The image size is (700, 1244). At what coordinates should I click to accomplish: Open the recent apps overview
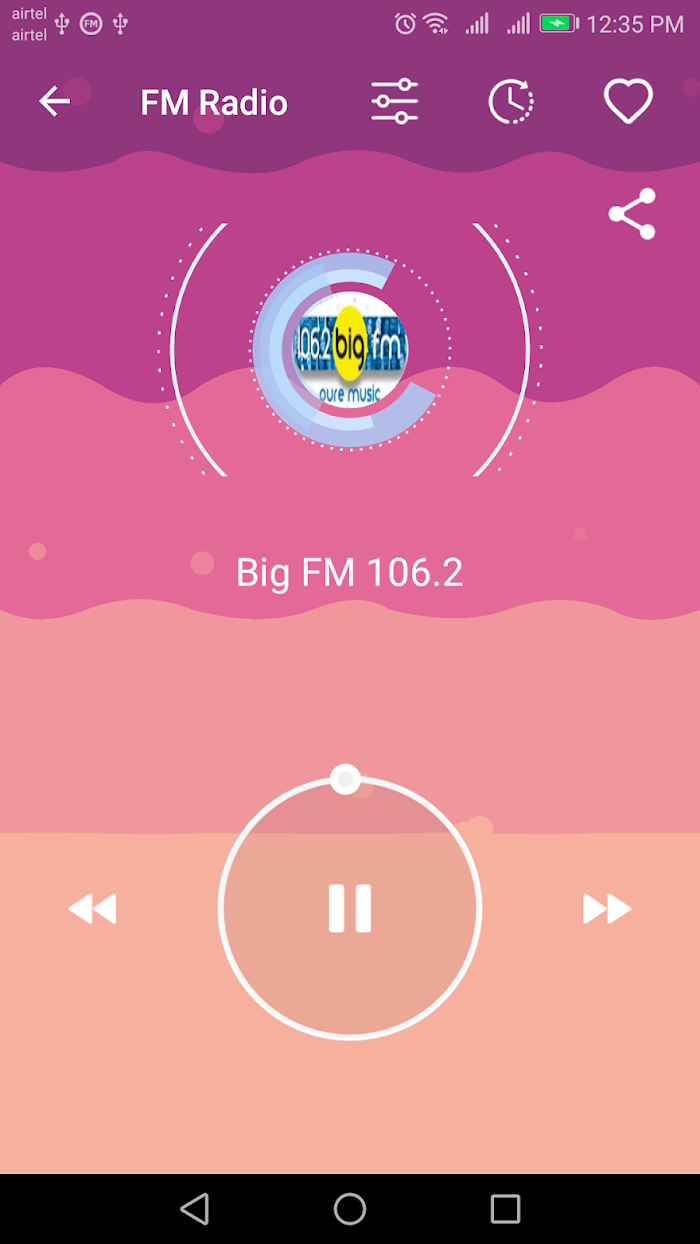[505, 1208]
